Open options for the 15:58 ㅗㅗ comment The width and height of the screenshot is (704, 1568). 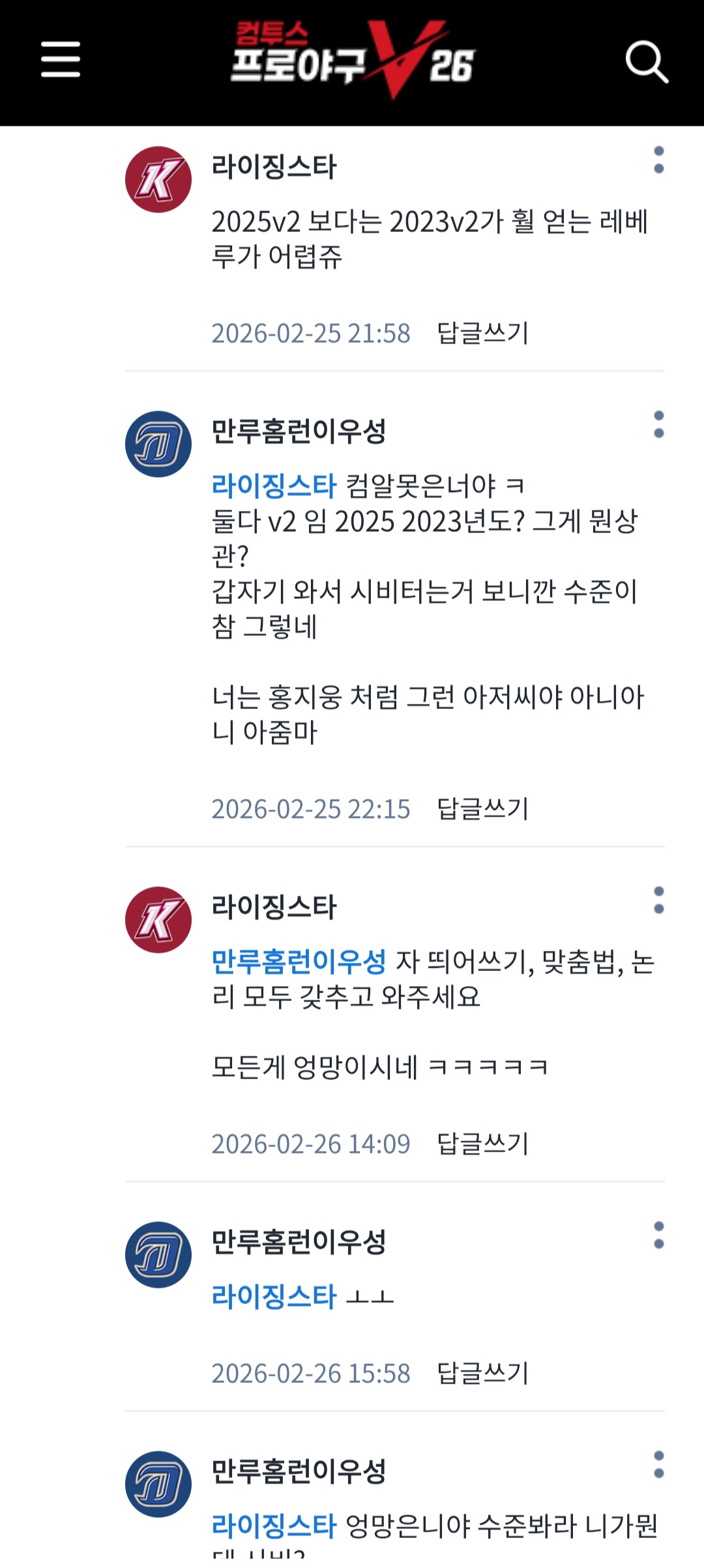[658, 1236]
